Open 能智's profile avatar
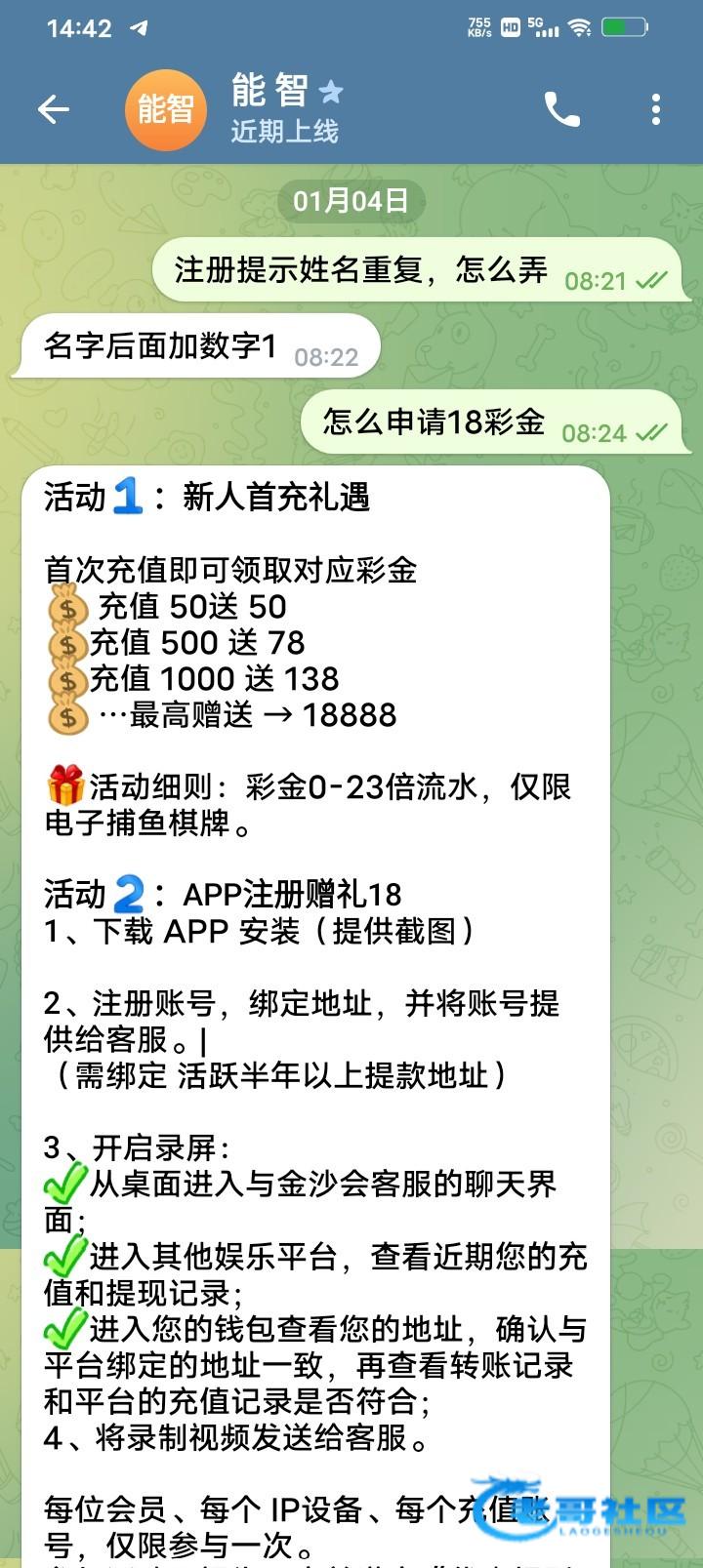Image resolution: width=703 pixels, height=1568 pixels. coord(165,109)
